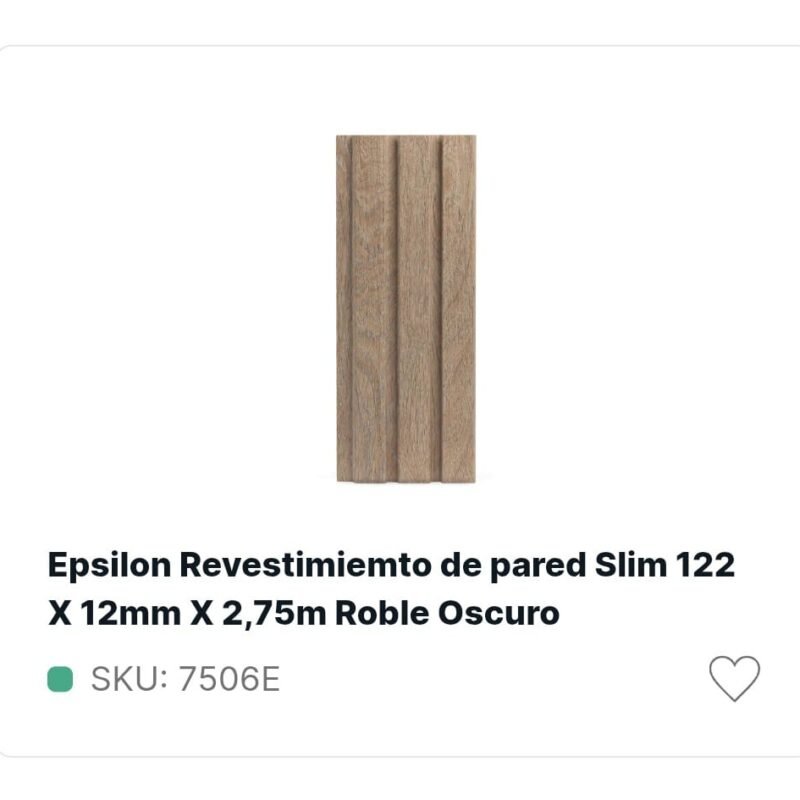Open the Epsilon Revestimiento de pared product
The image size is (800, 800).
(x=391, y=589)
